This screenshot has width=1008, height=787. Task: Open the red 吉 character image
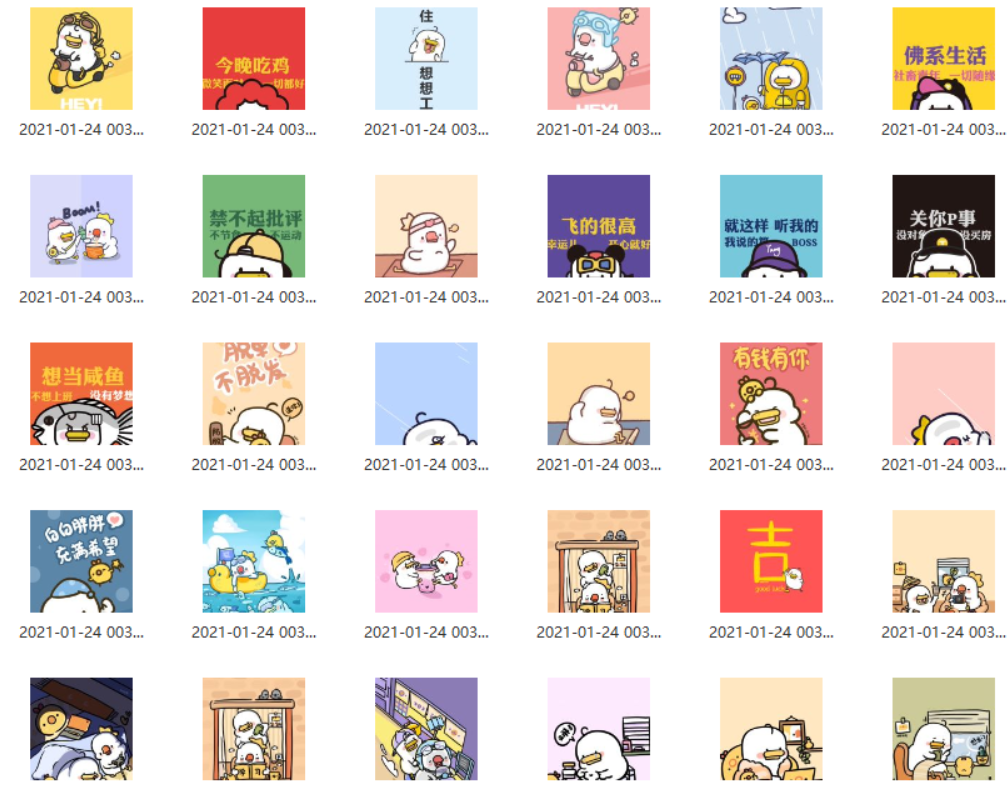pyautogui.click(x=771, y=561)
